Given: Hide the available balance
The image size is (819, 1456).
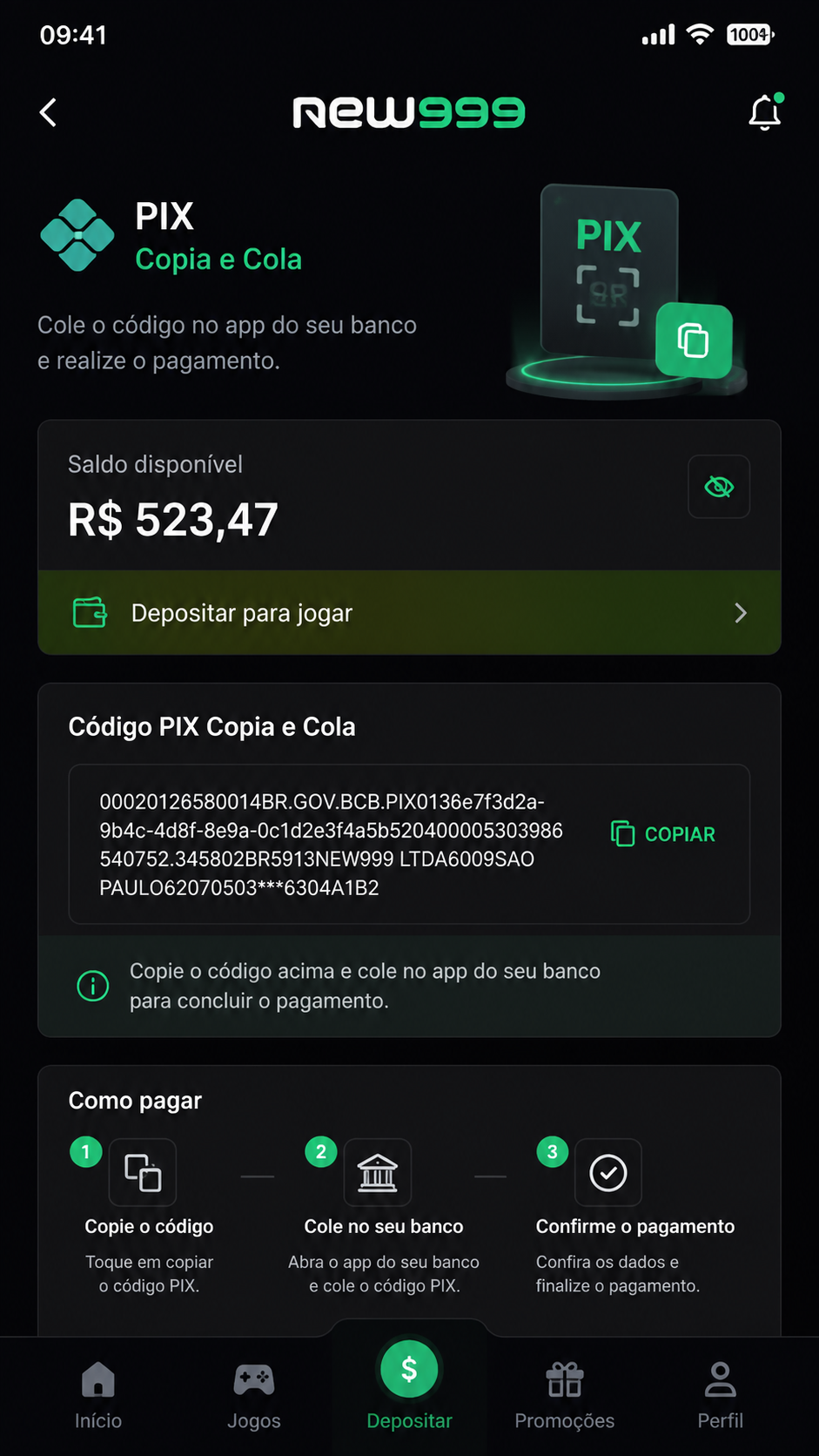Looking at the screenshot, I should [x=719, y=487].
